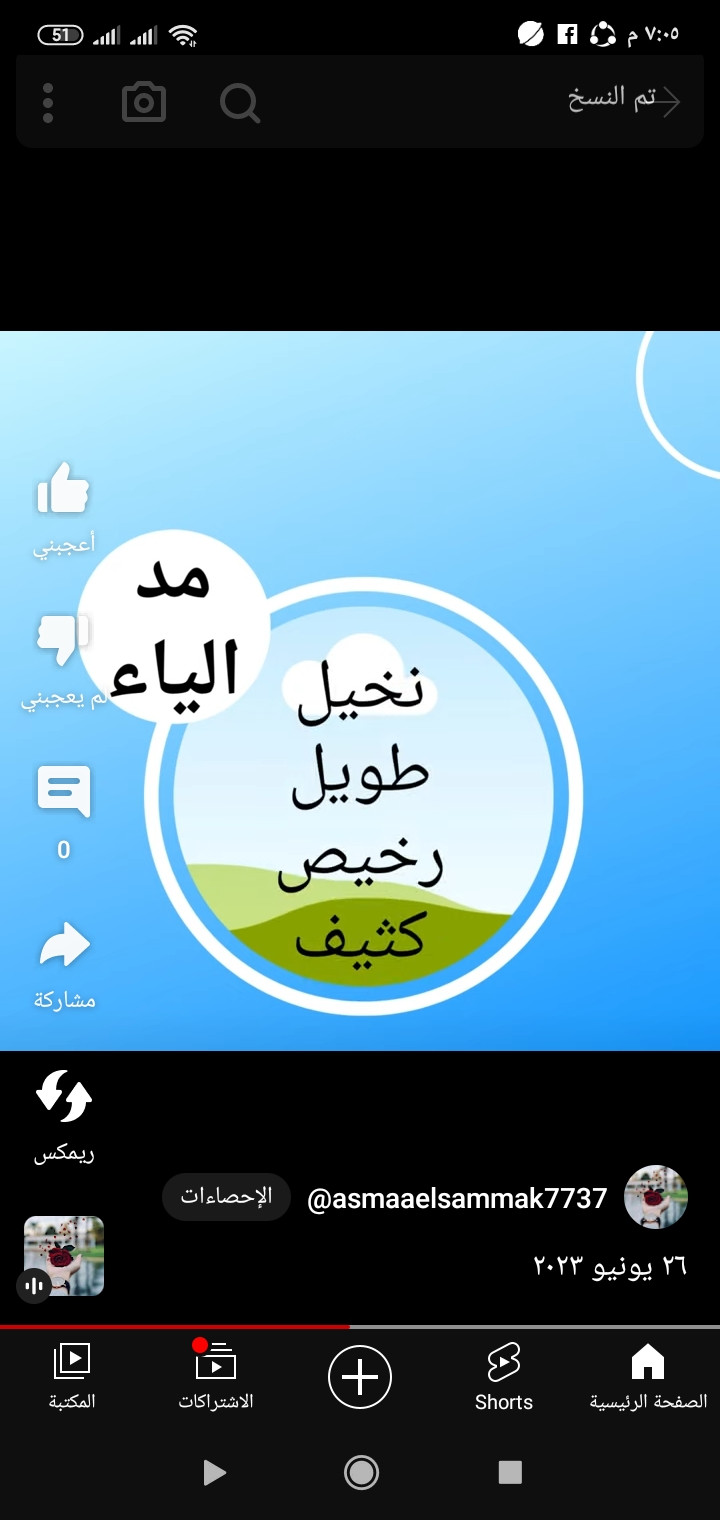View the الإحصاءات analytics chip
This screenshot has height=1520, width=720.
point(226,1197)
